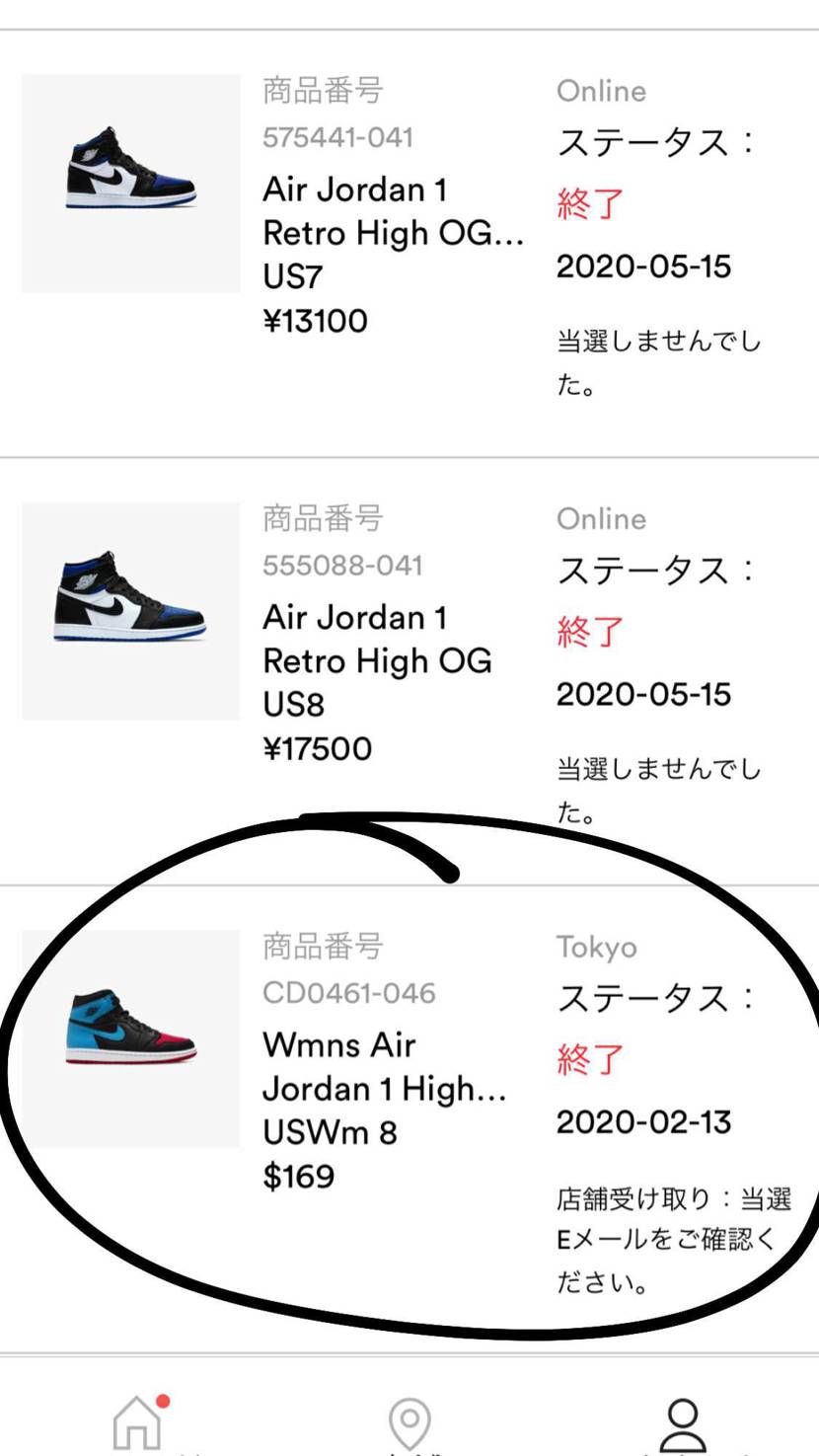Image resolution: width=819 pixels, height=1456 pixels.
Task: Open the Home tab with notification dot
Action: pyautogui.click(x=138, y=1421)
